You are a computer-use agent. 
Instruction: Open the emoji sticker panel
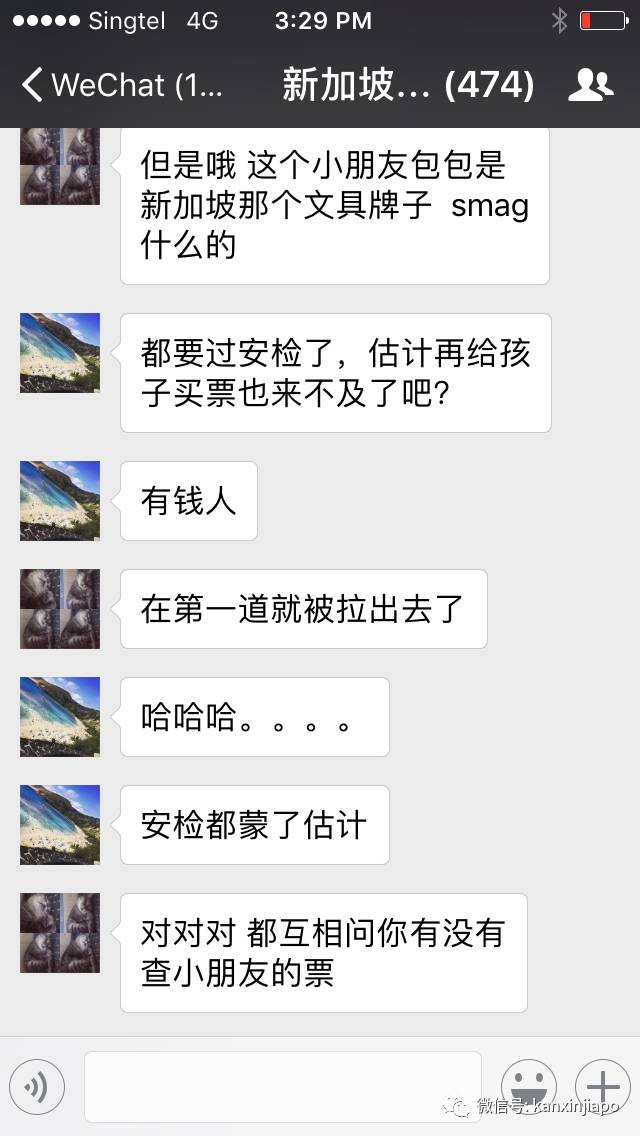[x=528, y=1086]
